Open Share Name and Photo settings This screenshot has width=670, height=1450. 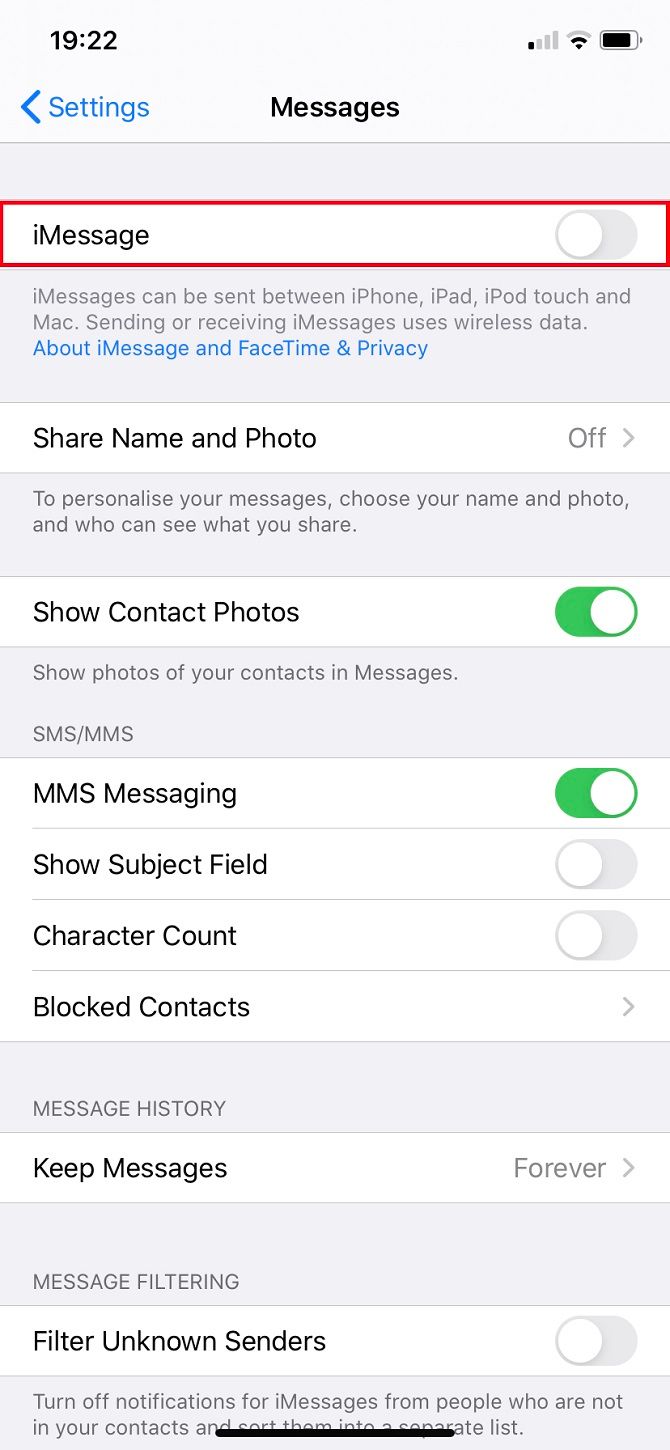pos(334,438)
